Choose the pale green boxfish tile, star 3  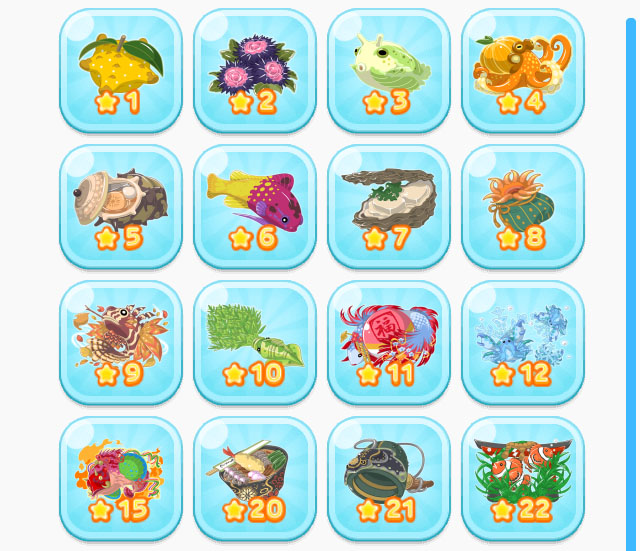pos(388,70)
